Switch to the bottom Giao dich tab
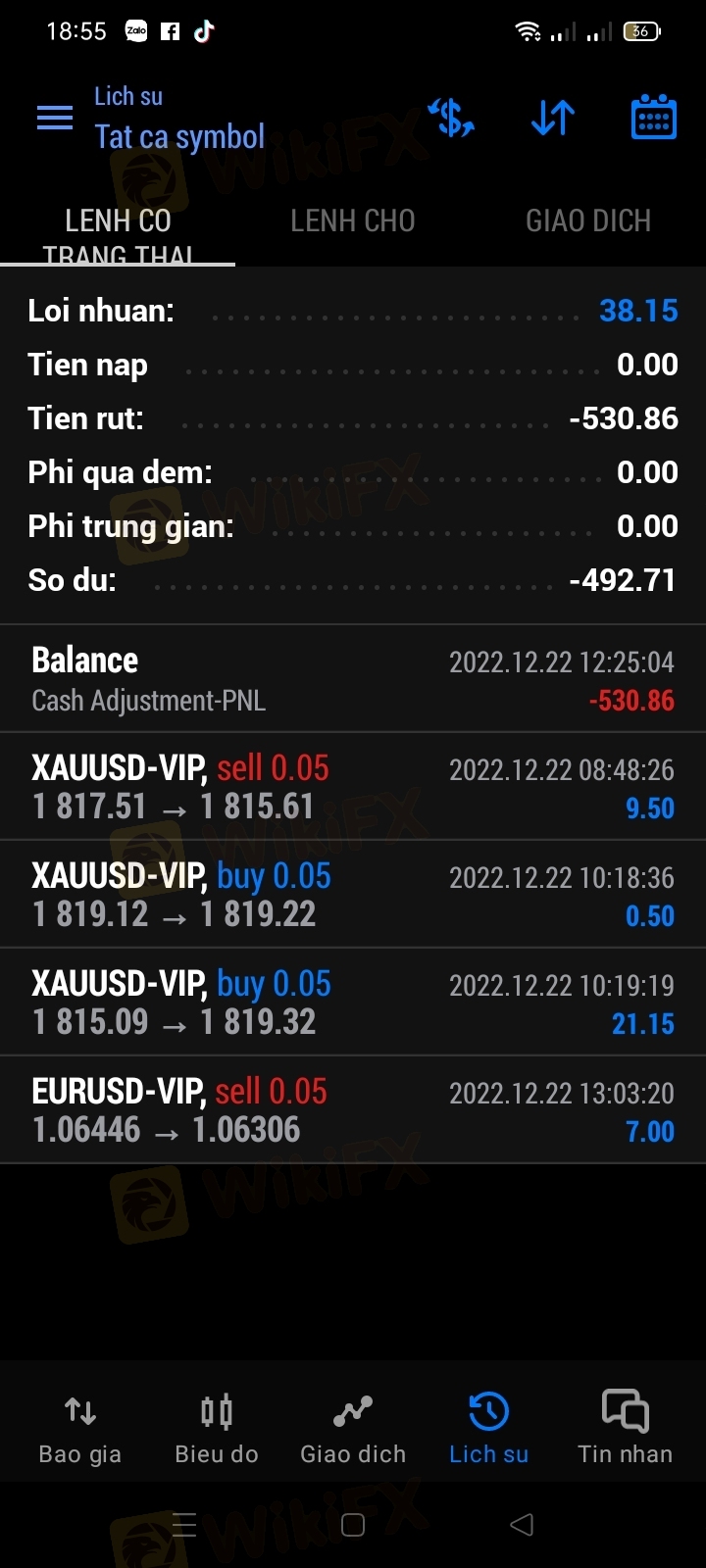This screenshot has height=1568, width=706. [353, 1427]
